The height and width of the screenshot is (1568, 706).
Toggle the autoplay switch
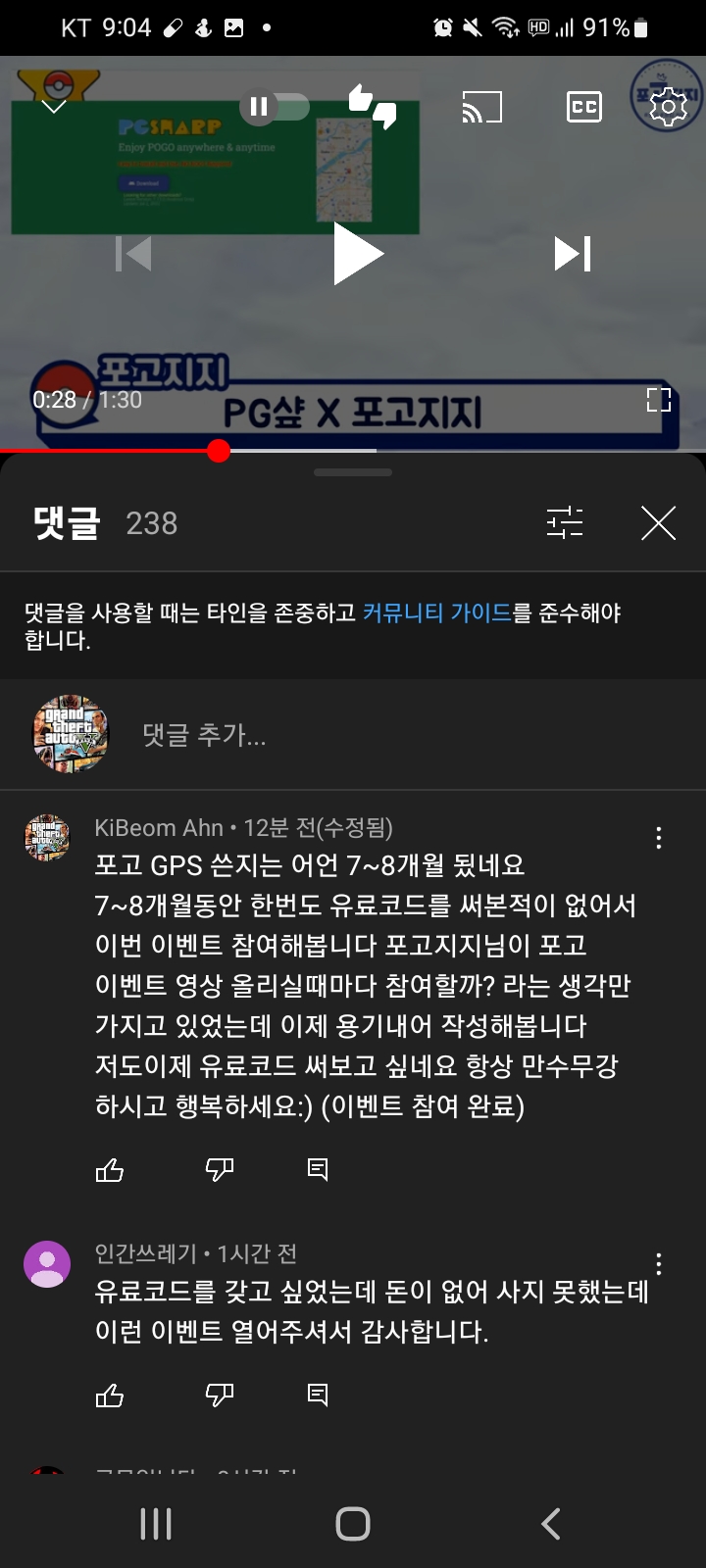coord(275,106)
